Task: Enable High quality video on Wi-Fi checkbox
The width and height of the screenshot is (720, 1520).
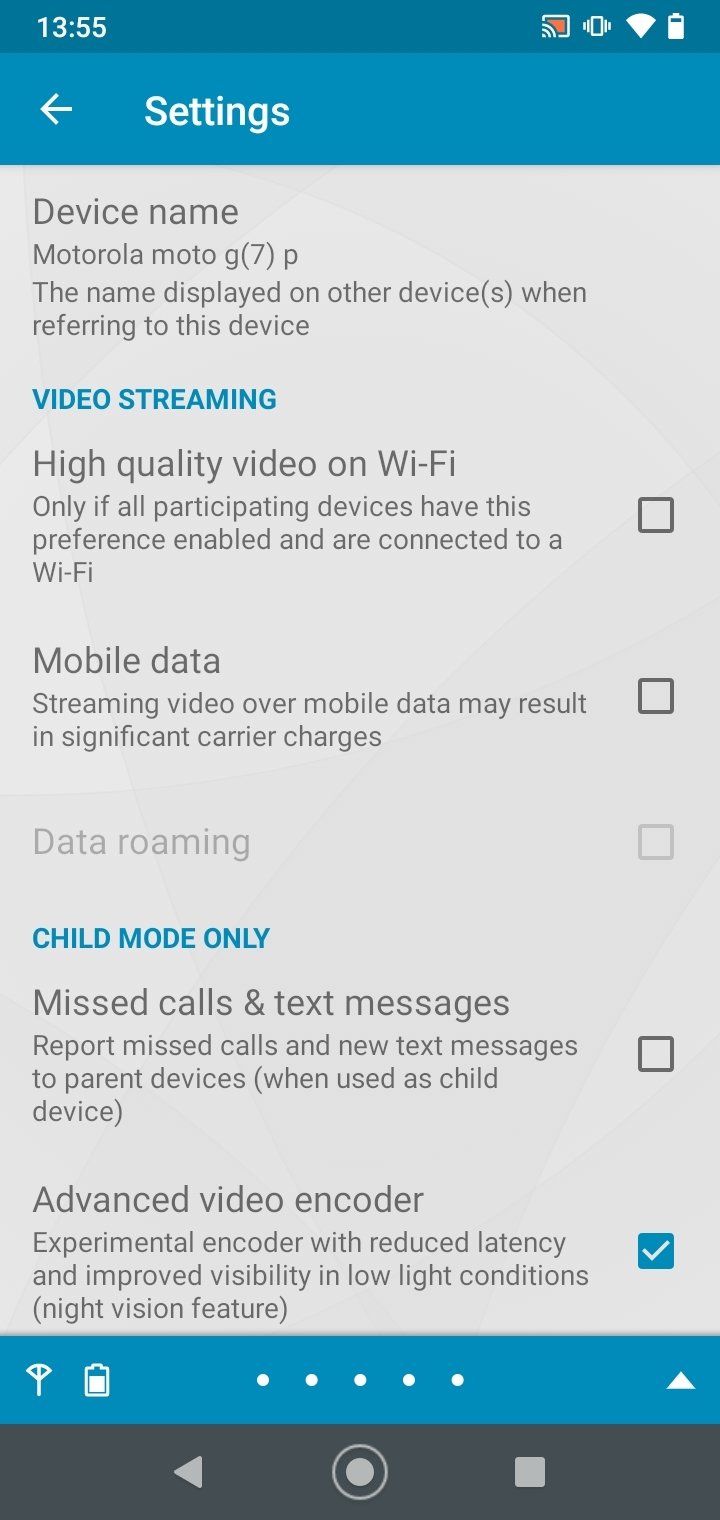Action: [x=656, y=516]
